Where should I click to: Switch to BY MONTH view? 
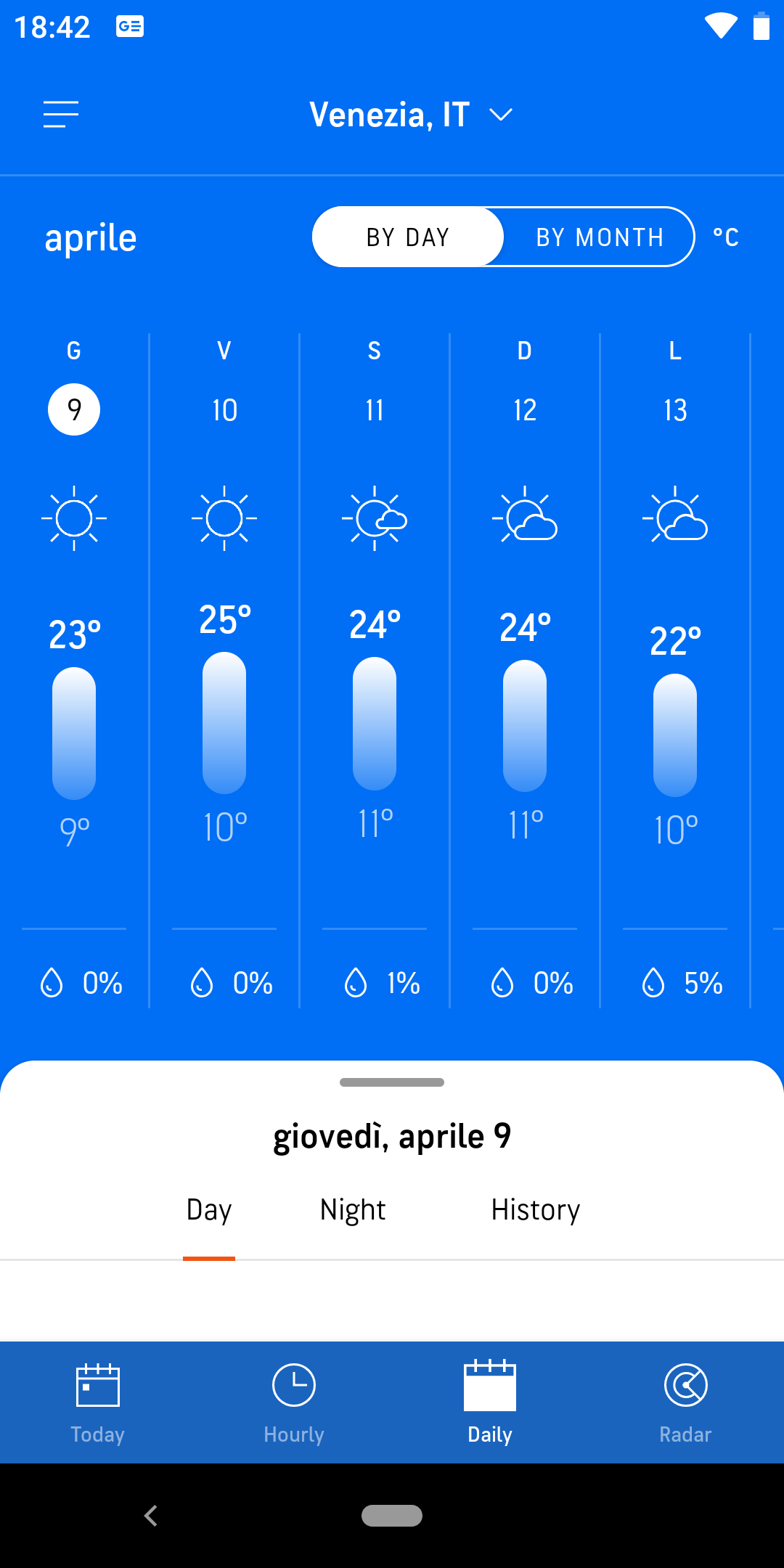600,237
